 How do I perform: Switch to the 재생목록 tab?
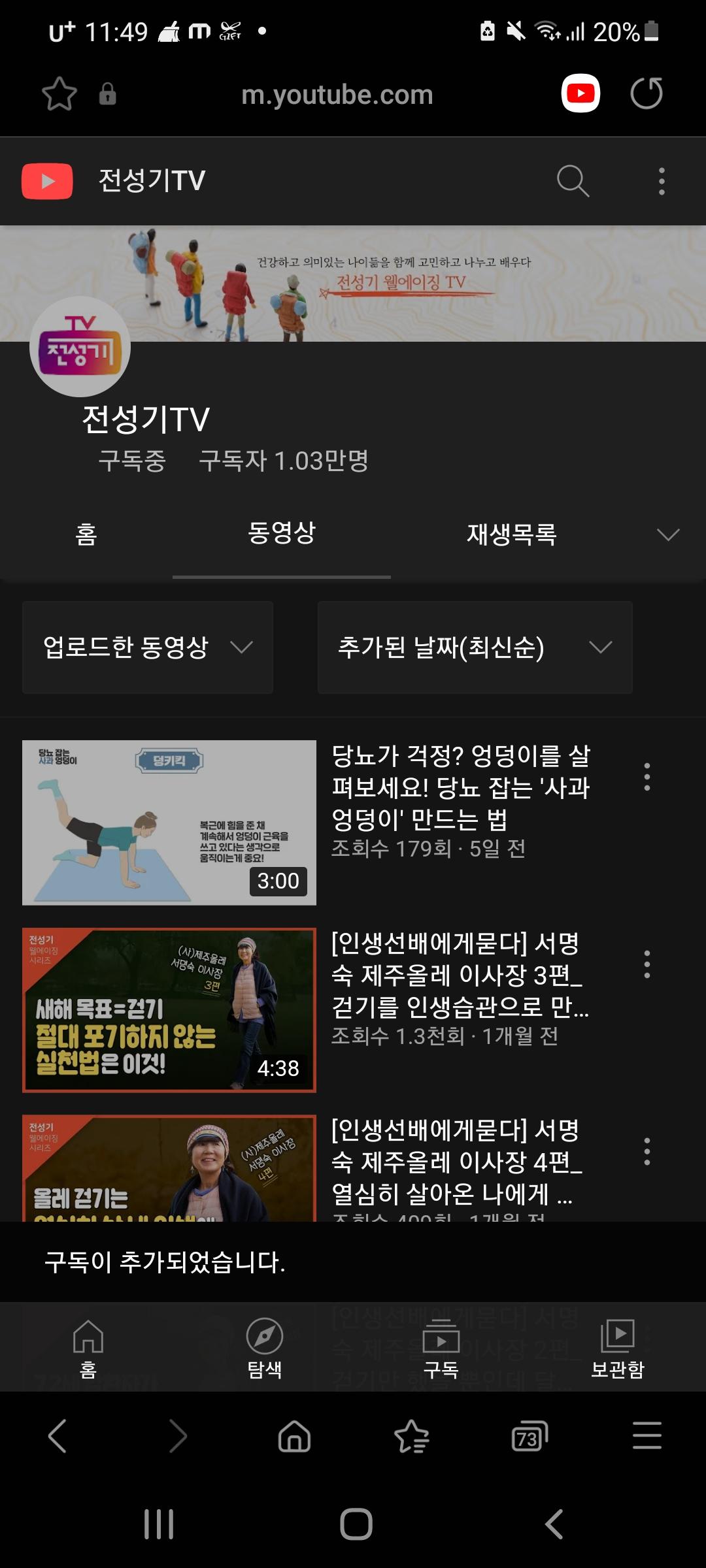point(511,534)
